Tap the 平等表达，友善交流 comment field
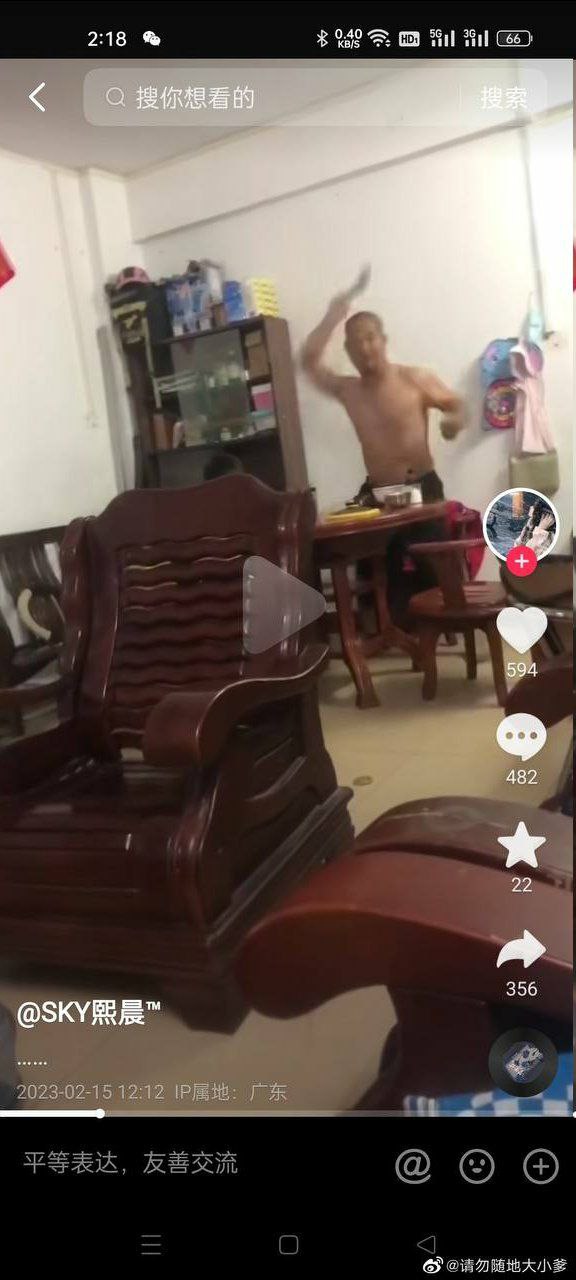Viewport: 576px width, 1280px height. [x=131, y=1163]
